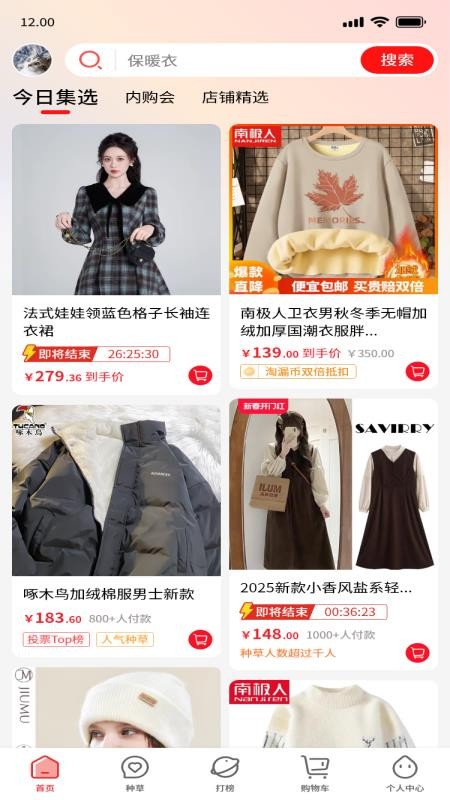This screenshot has height=800, width=450.
Task: Go to the 种草 tab
Action: click(135, 774)
